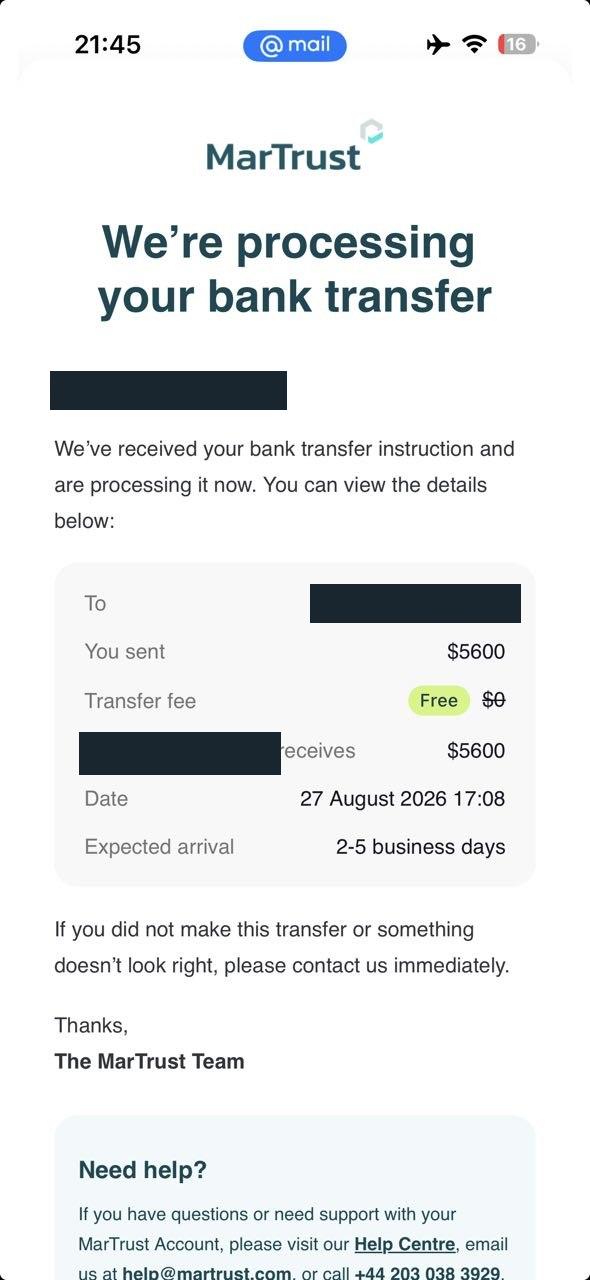Return to the mail app via status pill
Image resolution: width=590 pixels, height=1280 pixels.
295,45
